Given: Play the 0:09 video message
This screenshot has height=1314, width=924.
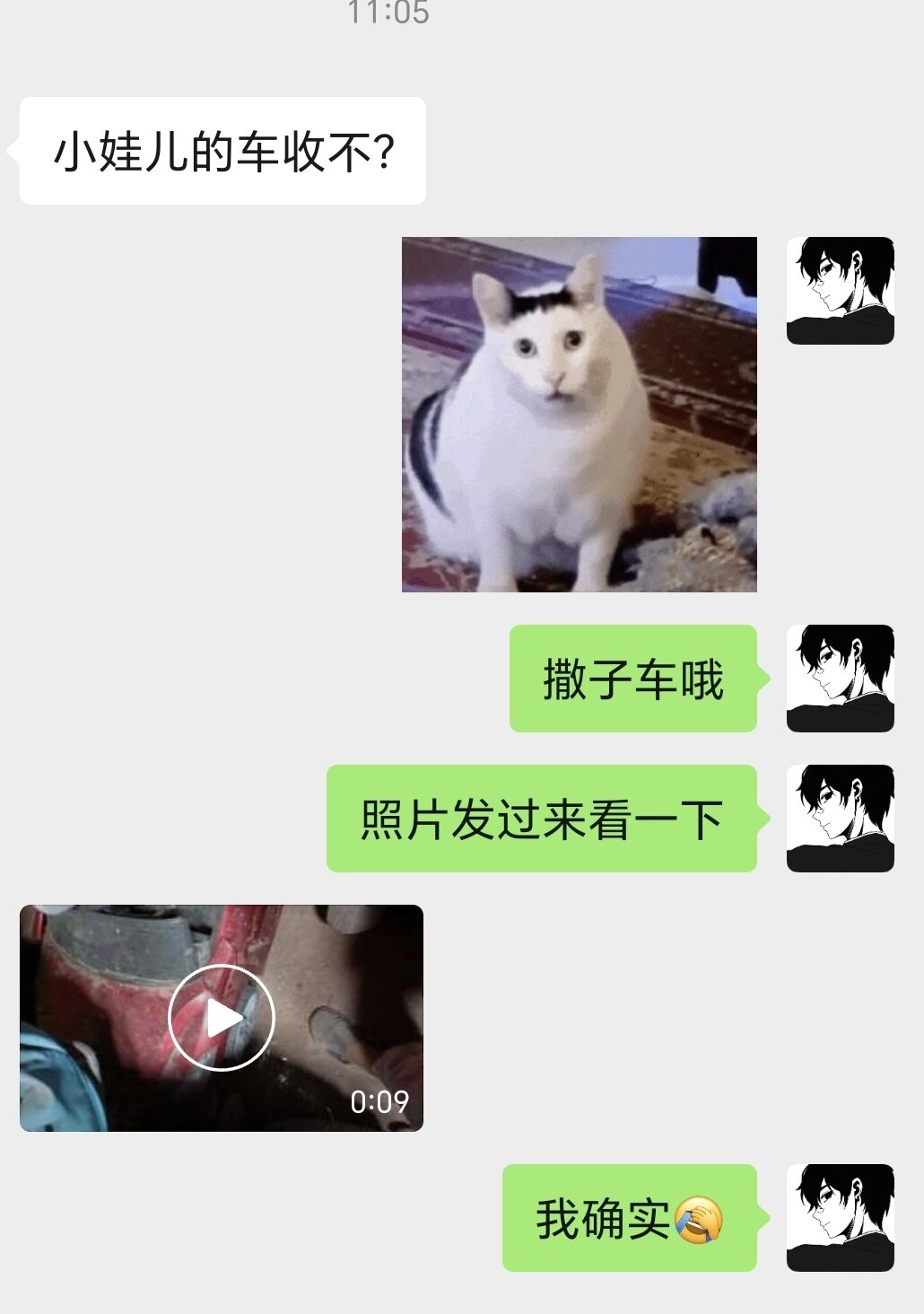Looking at the screenshot, I should pyautogui.click(x=221, y=1018).
